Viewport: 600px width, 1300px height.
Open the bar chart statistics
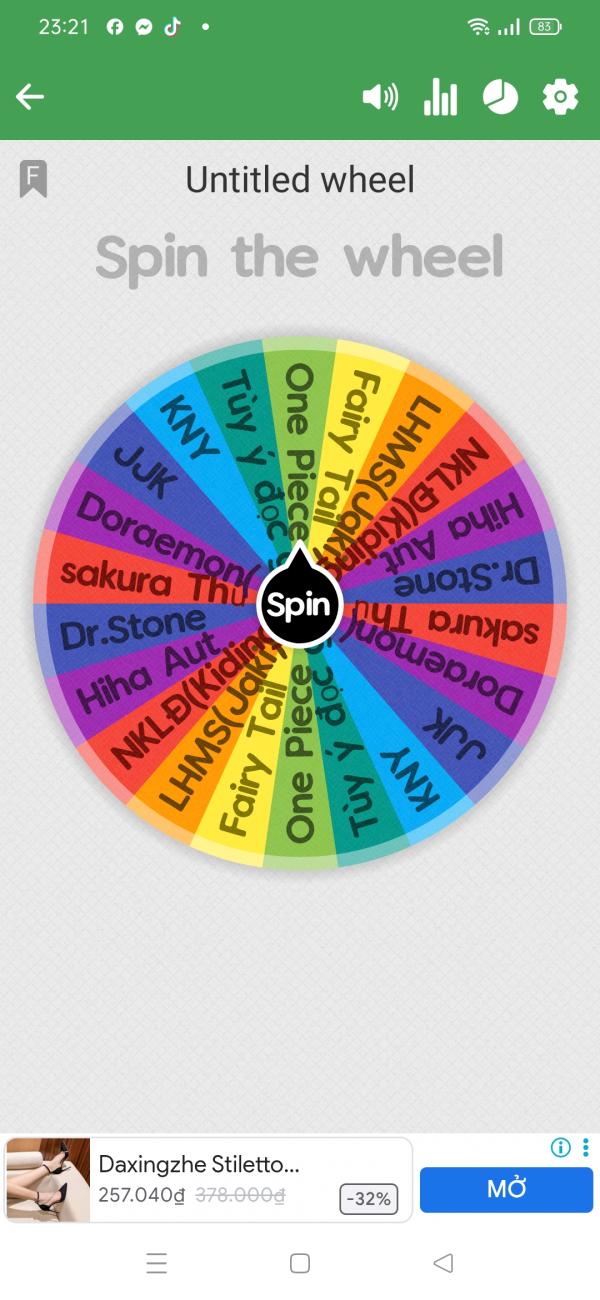[440, 97]
